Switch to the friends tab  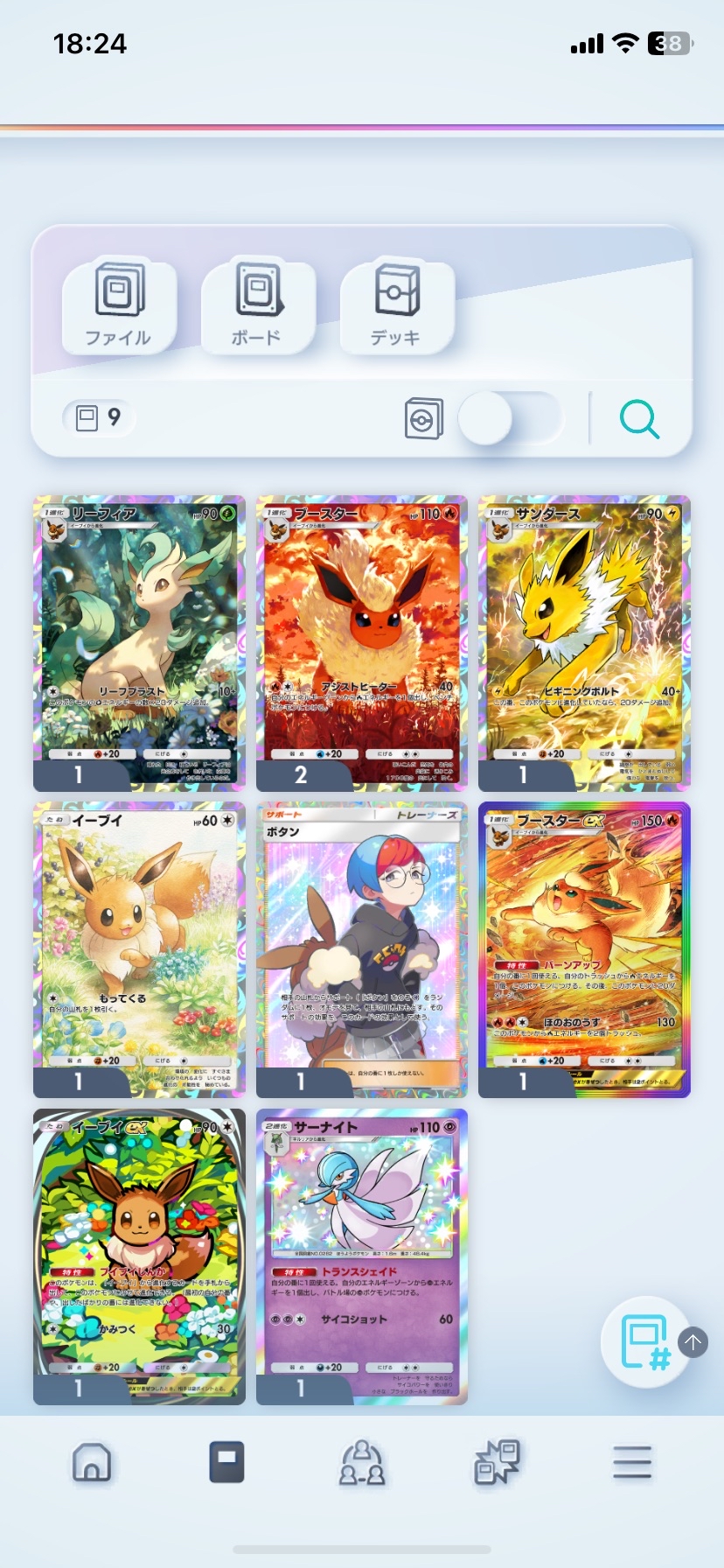362,1462
